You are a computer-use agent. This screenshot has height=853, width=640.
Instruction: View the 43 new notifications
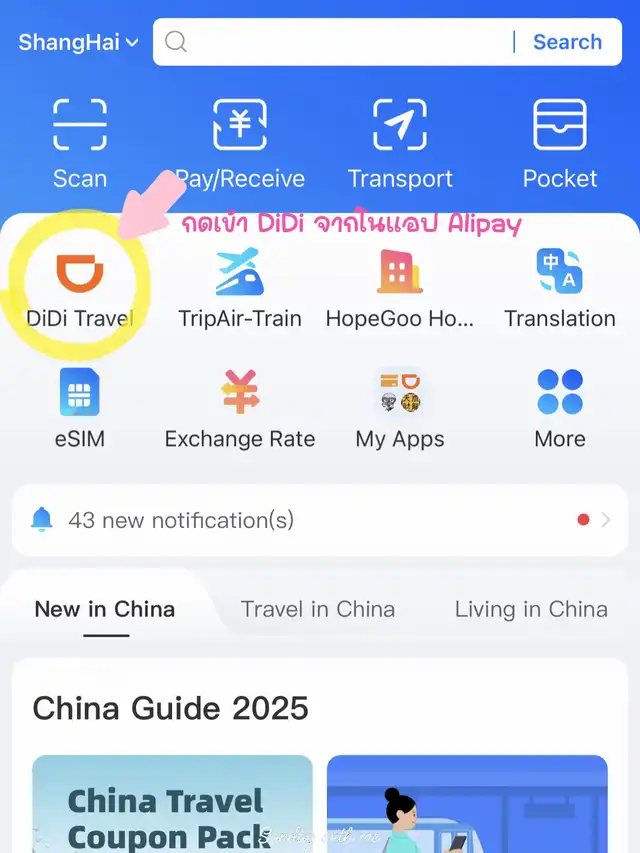pos(320,520)
